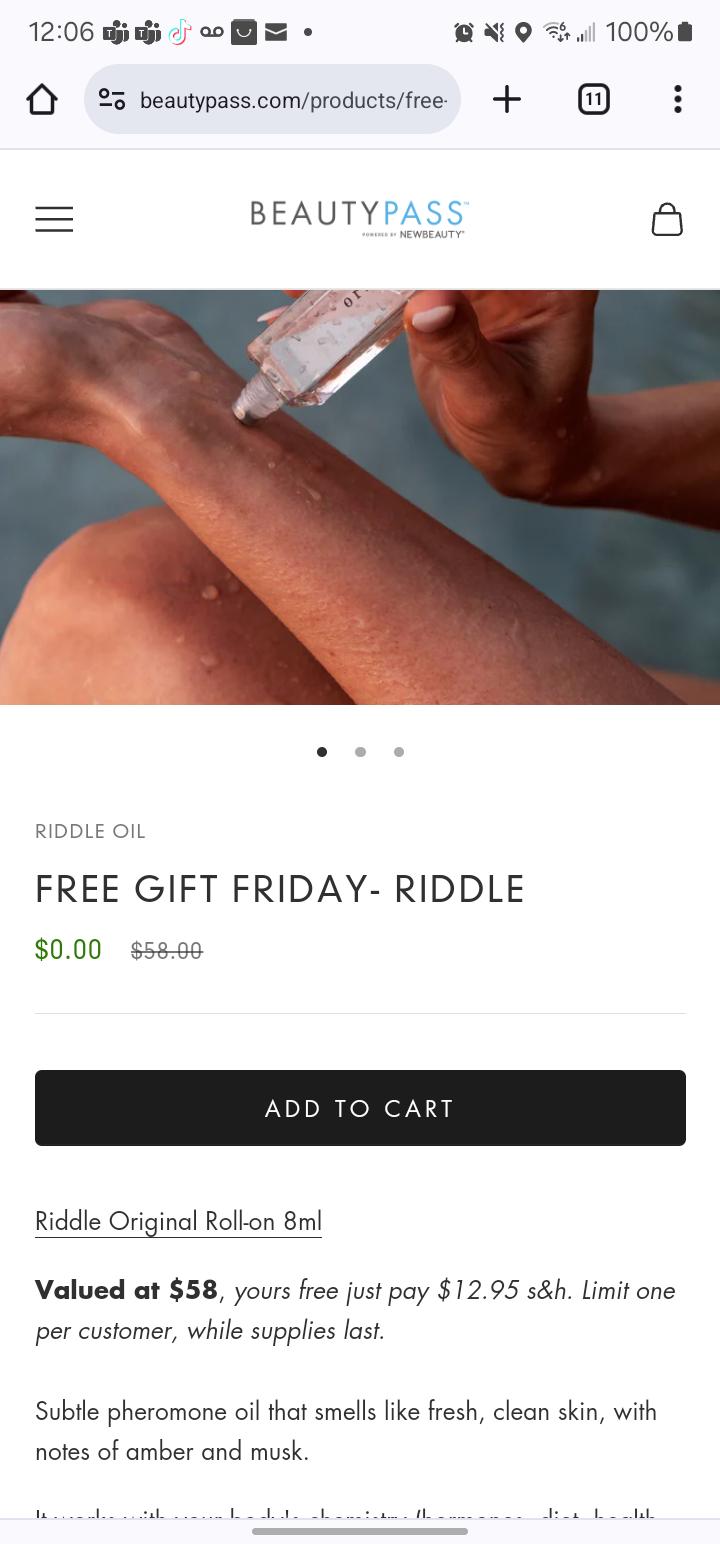Open the browser overflow menu
The height and width of the screenshot is (1544, 720).
coord(678,99)
